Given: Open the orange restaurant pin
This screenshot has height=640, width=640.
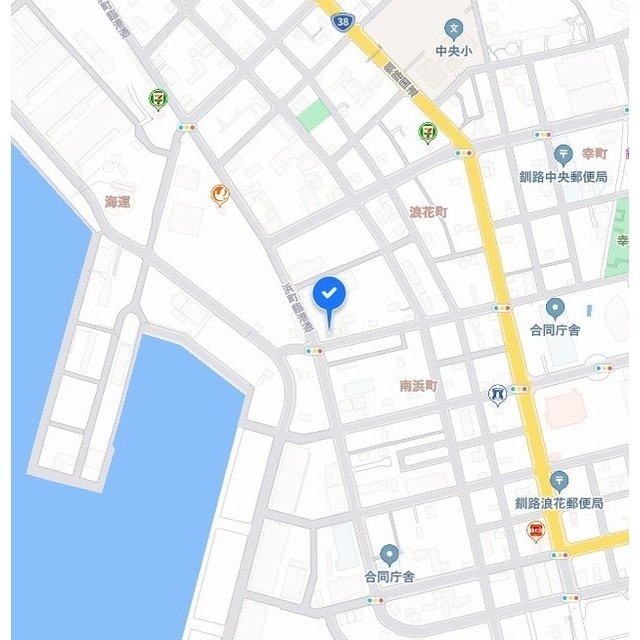Looking at the screenshot, I should click(x=220, y=195).
